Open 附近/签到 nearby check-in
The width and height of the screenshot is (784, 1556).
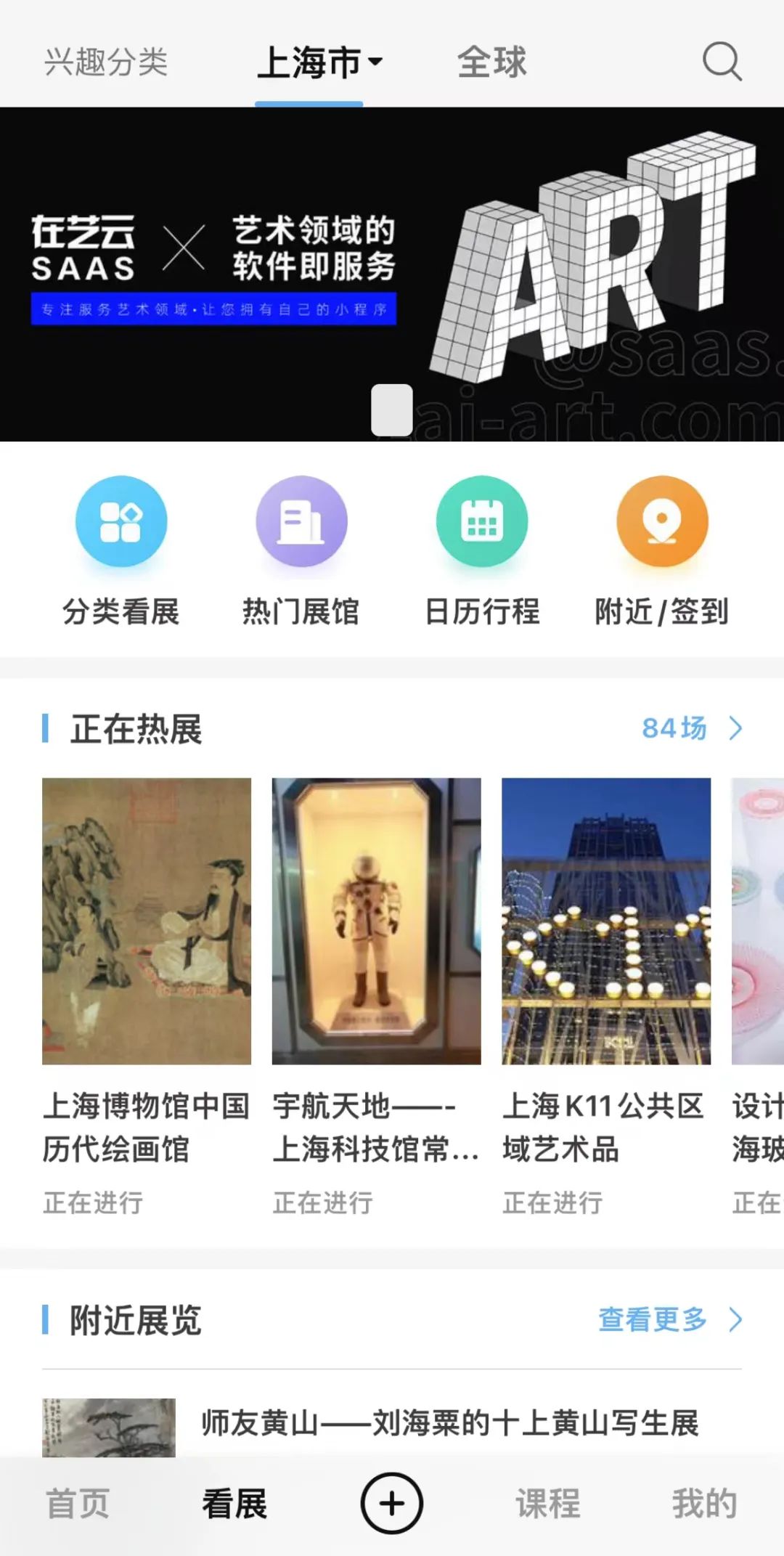click(661, 550)
